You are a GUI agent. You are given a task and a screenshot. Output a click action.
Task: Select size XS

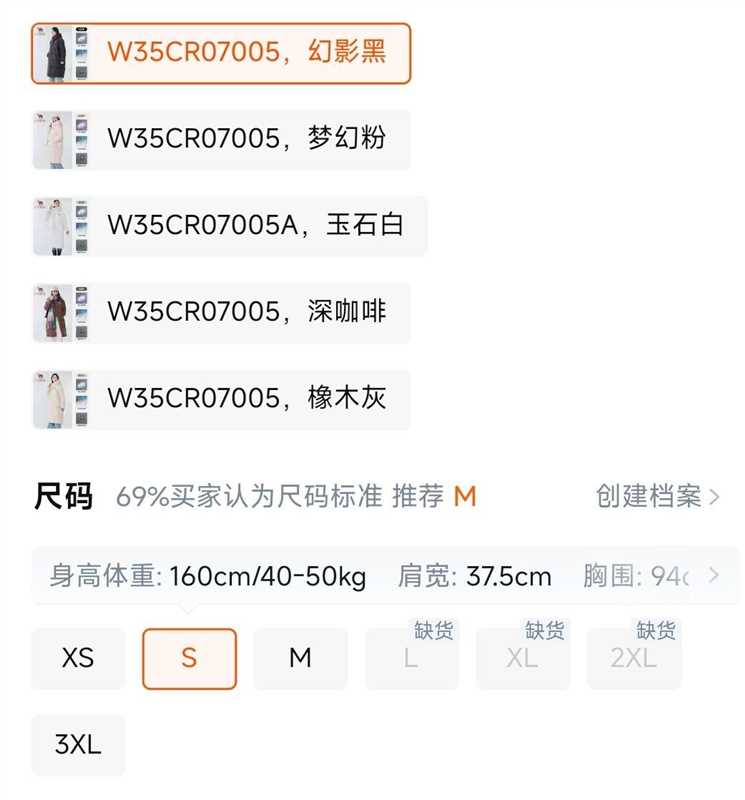click(77, 658)
